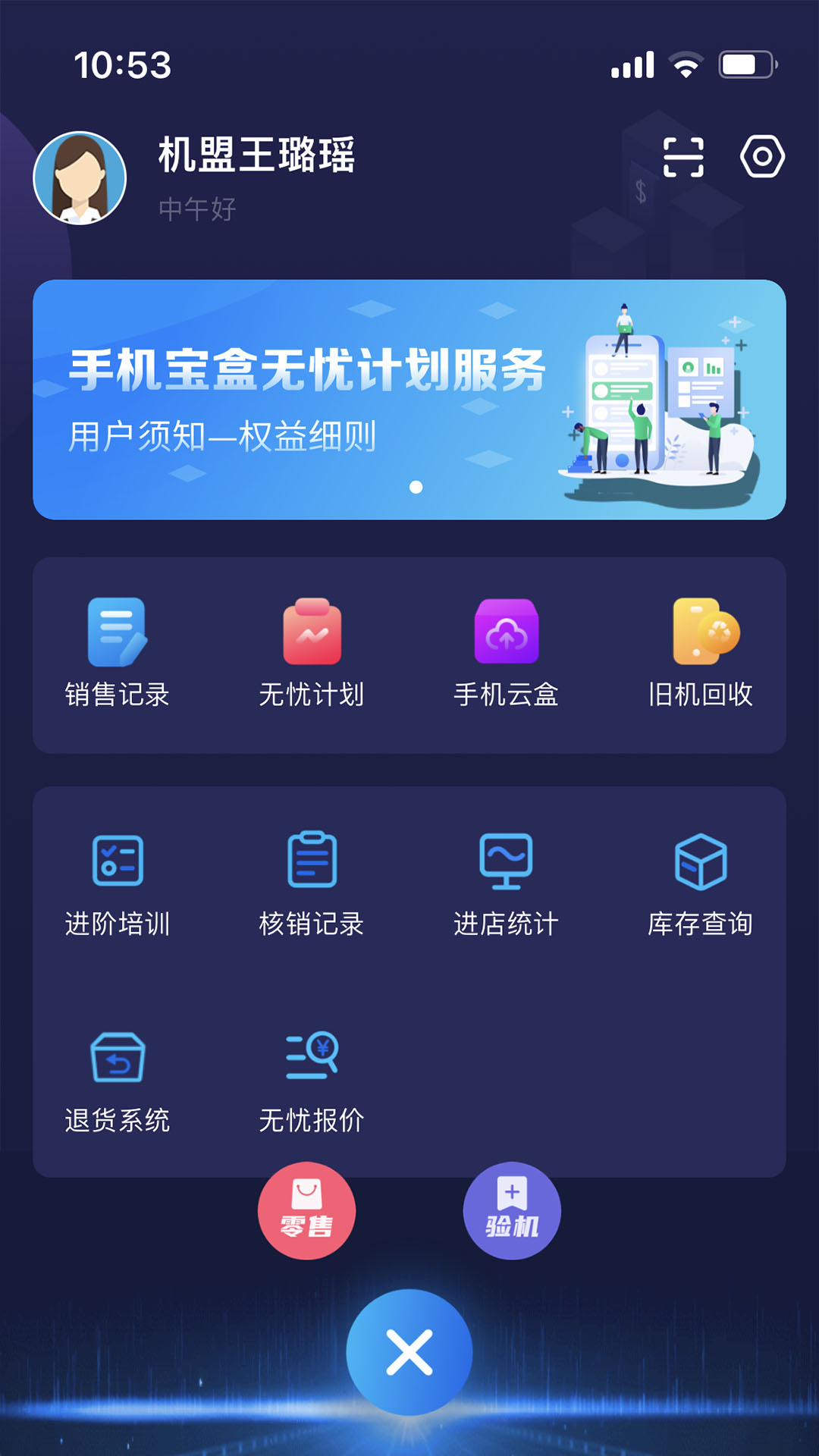Open the scan code icon
Screen dimensions: 819x1456
tap(682, 157)
